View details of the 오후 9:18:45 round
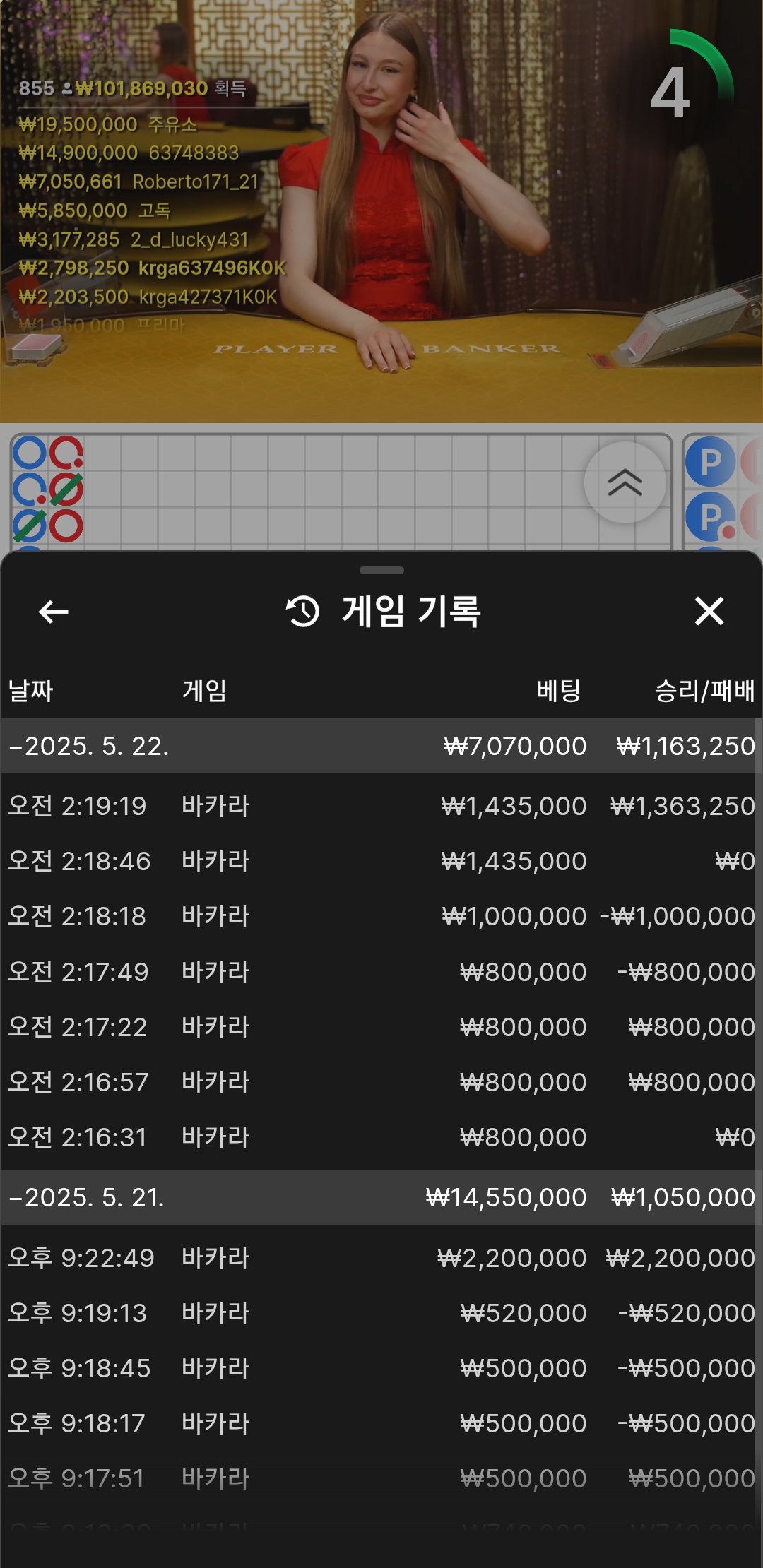The image size is (763, 1568). (381, 1368)
